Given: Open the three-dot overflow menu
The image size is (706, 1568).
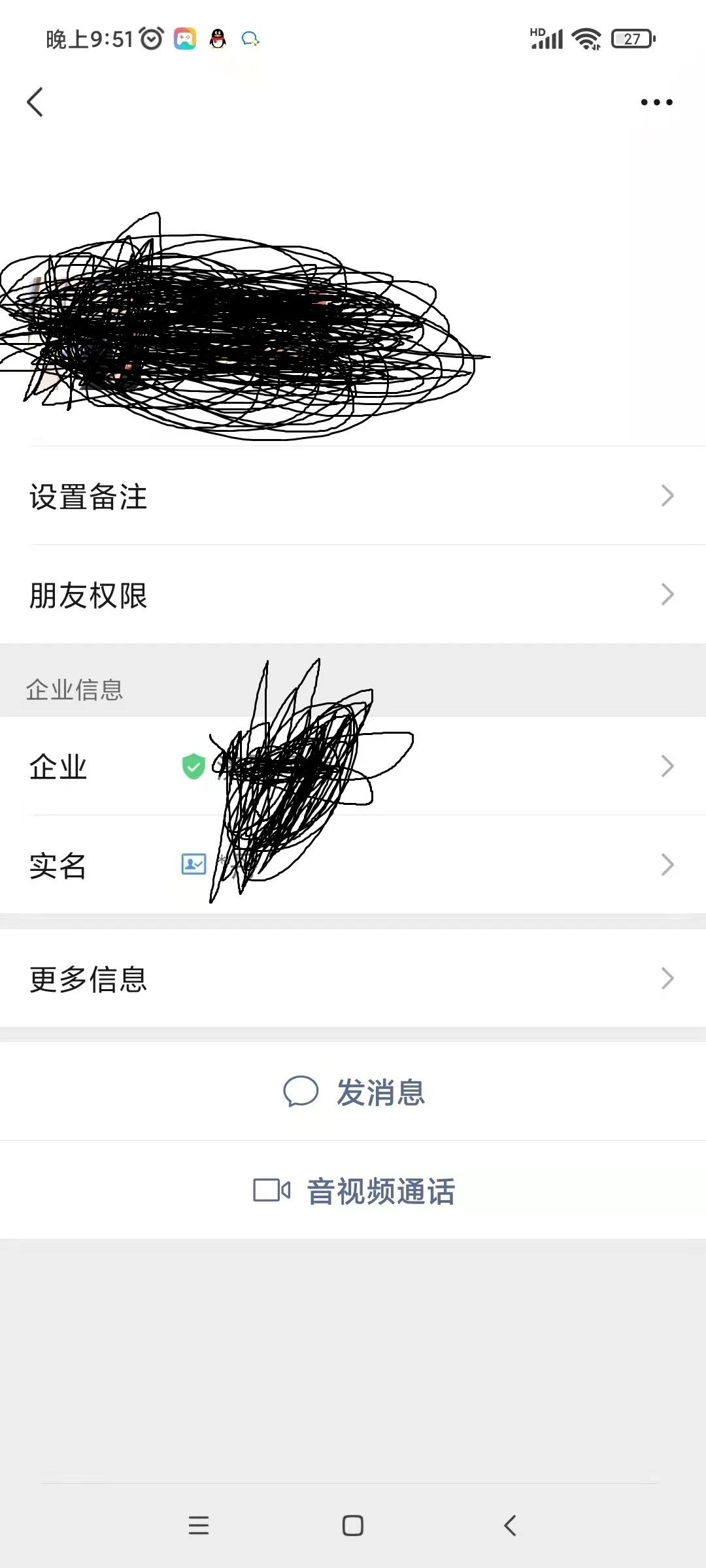Looking at the screenshot, I should pyautogui.click(x=656, y=103).
